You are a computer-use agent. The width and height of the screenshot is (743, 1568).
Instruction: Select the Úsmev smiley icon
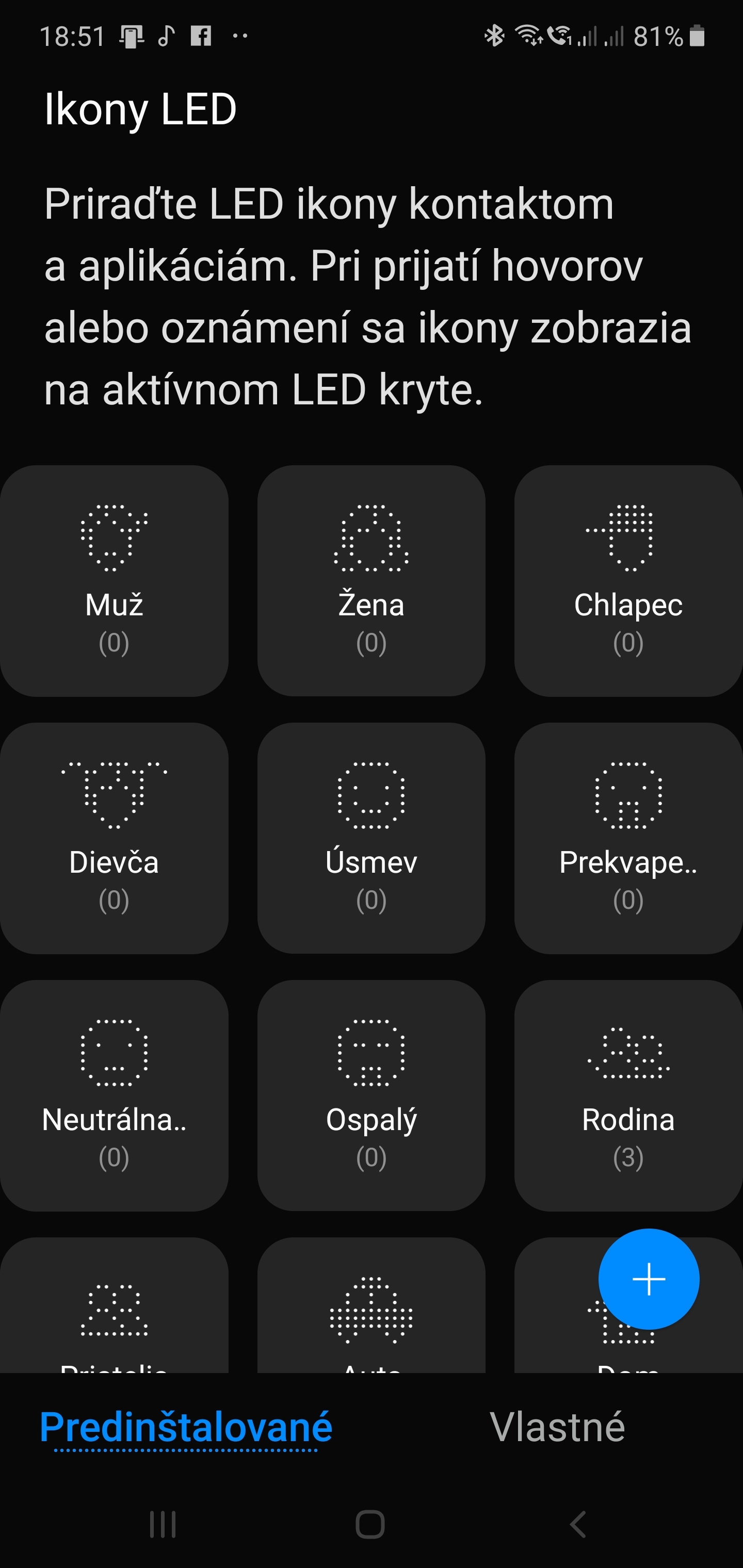click(x=371, y=838)
